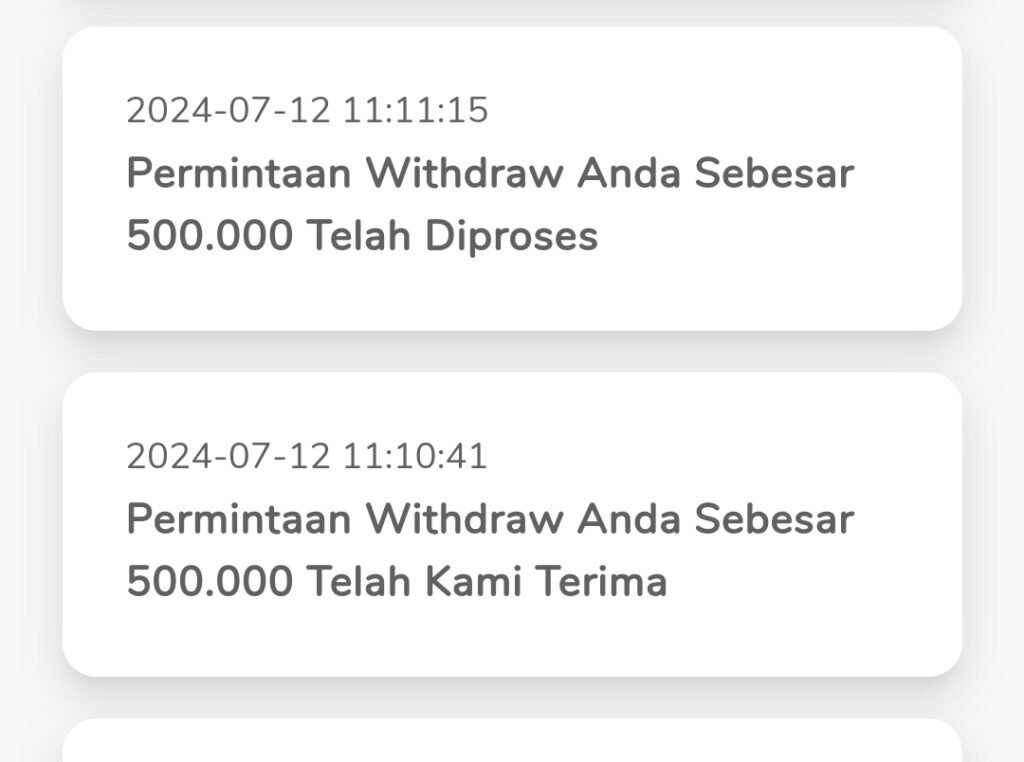Open the 11:11:15 Telah Diproses withdraw notification

(512, 180)
